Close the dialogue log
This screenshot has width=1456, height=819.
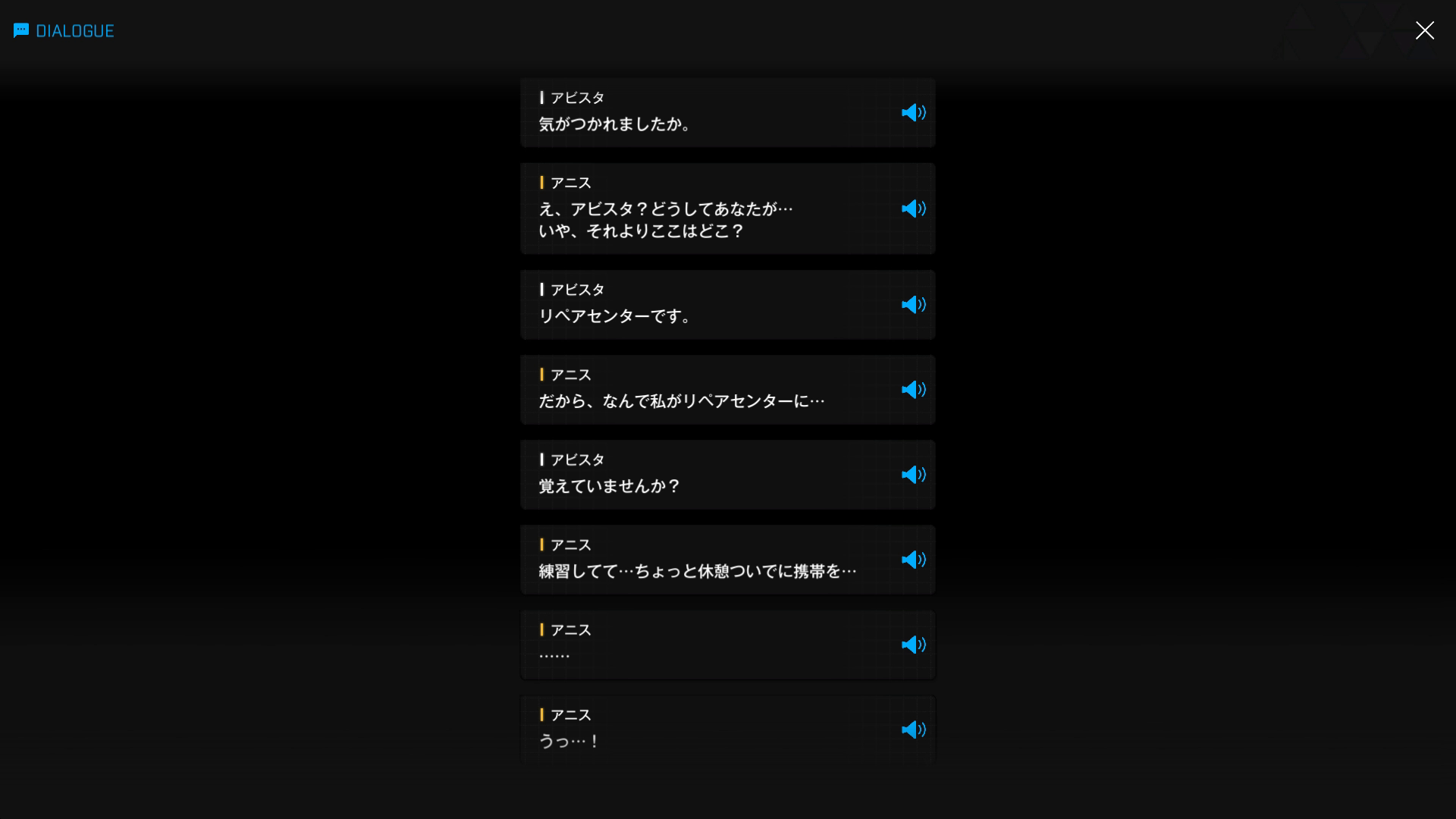coord(1424,30)
